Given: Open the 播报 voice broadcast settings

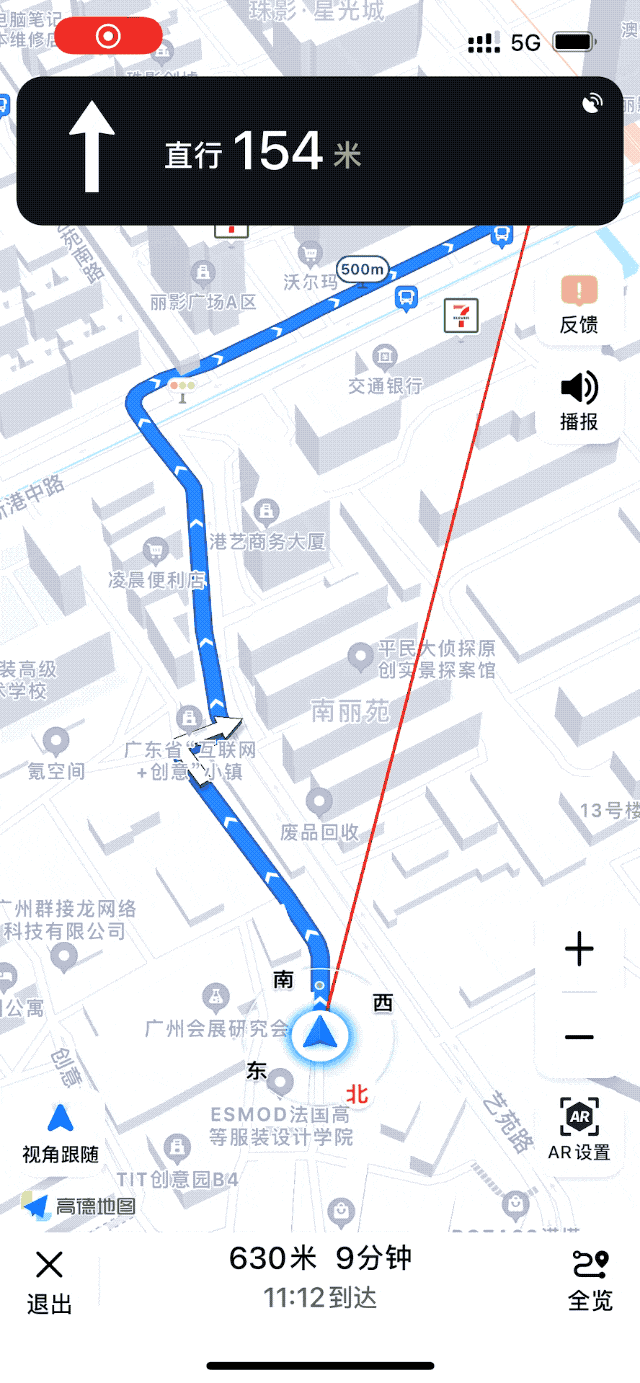Looking at the screenshot, I should pos(579,402).
